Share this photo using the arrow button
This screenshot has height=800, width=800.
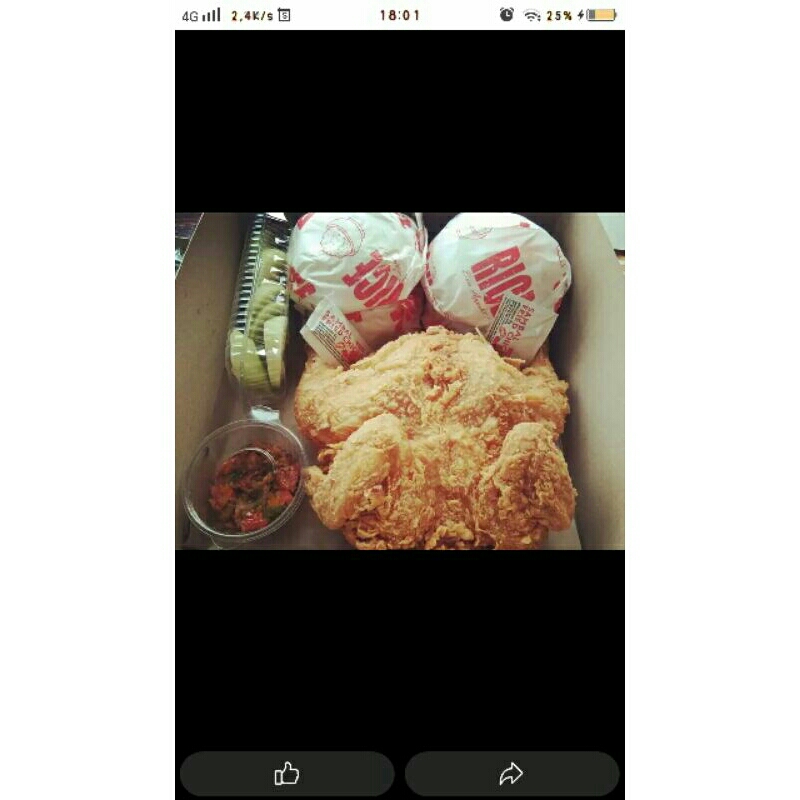(x=511, y=773)
